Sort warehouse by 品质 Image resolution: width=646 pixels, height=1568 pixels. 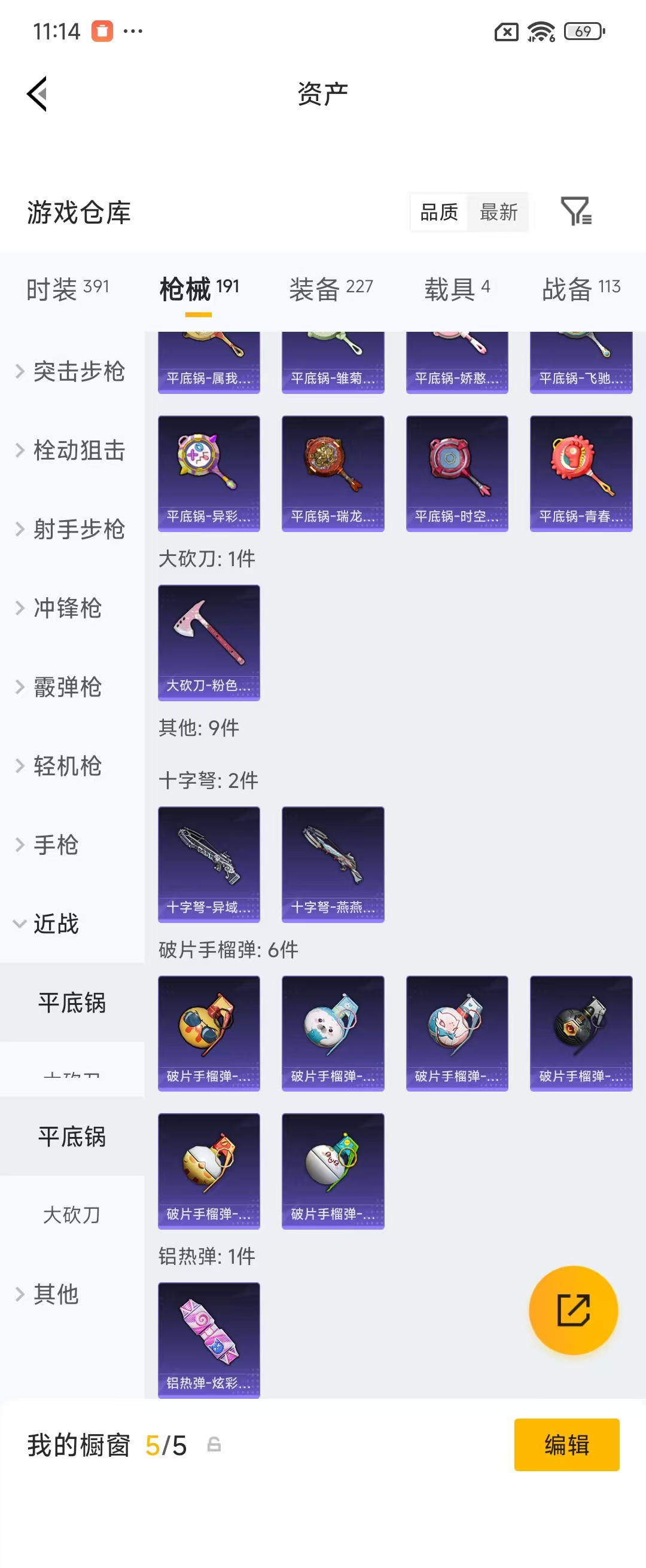click(x=439, y=212)
